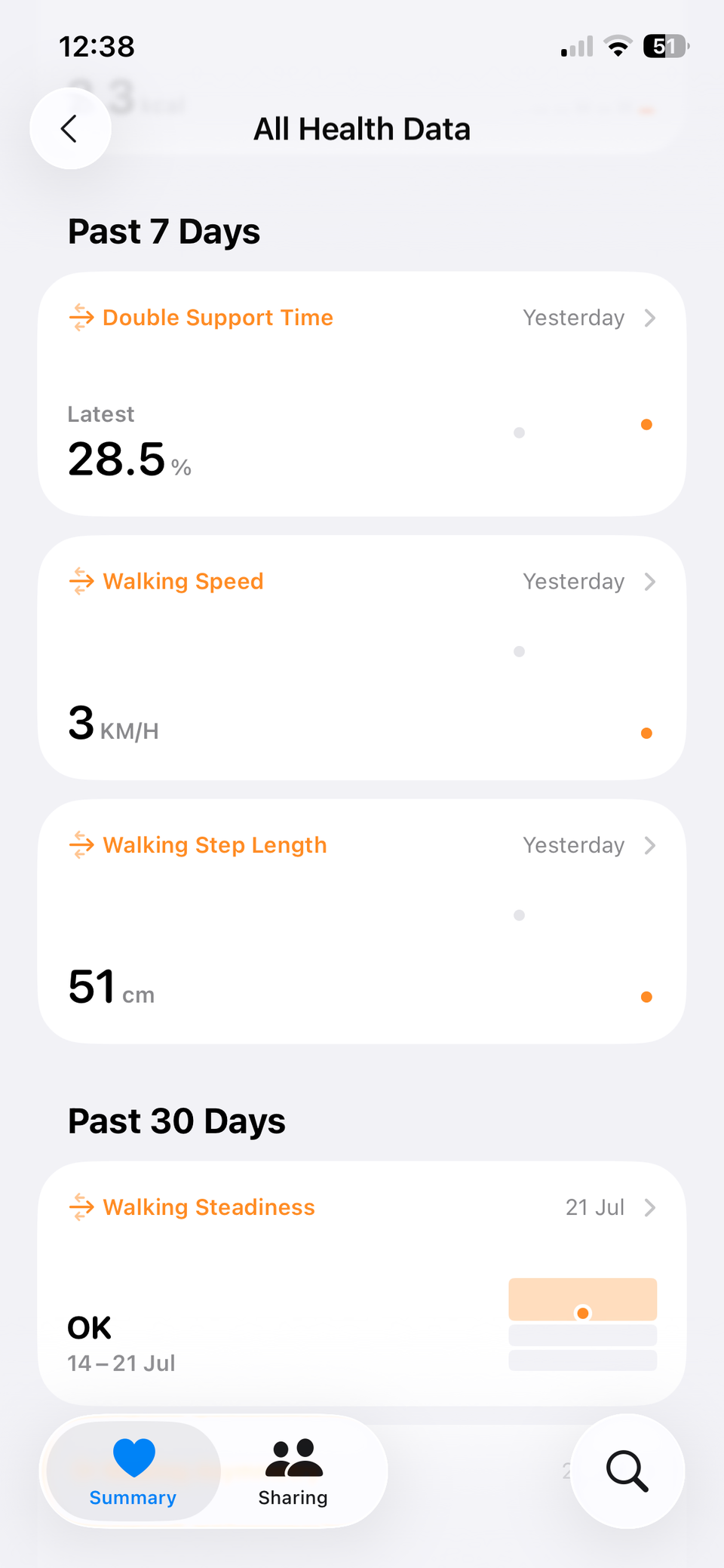Tap the back arrow icon

pos(69,128)
